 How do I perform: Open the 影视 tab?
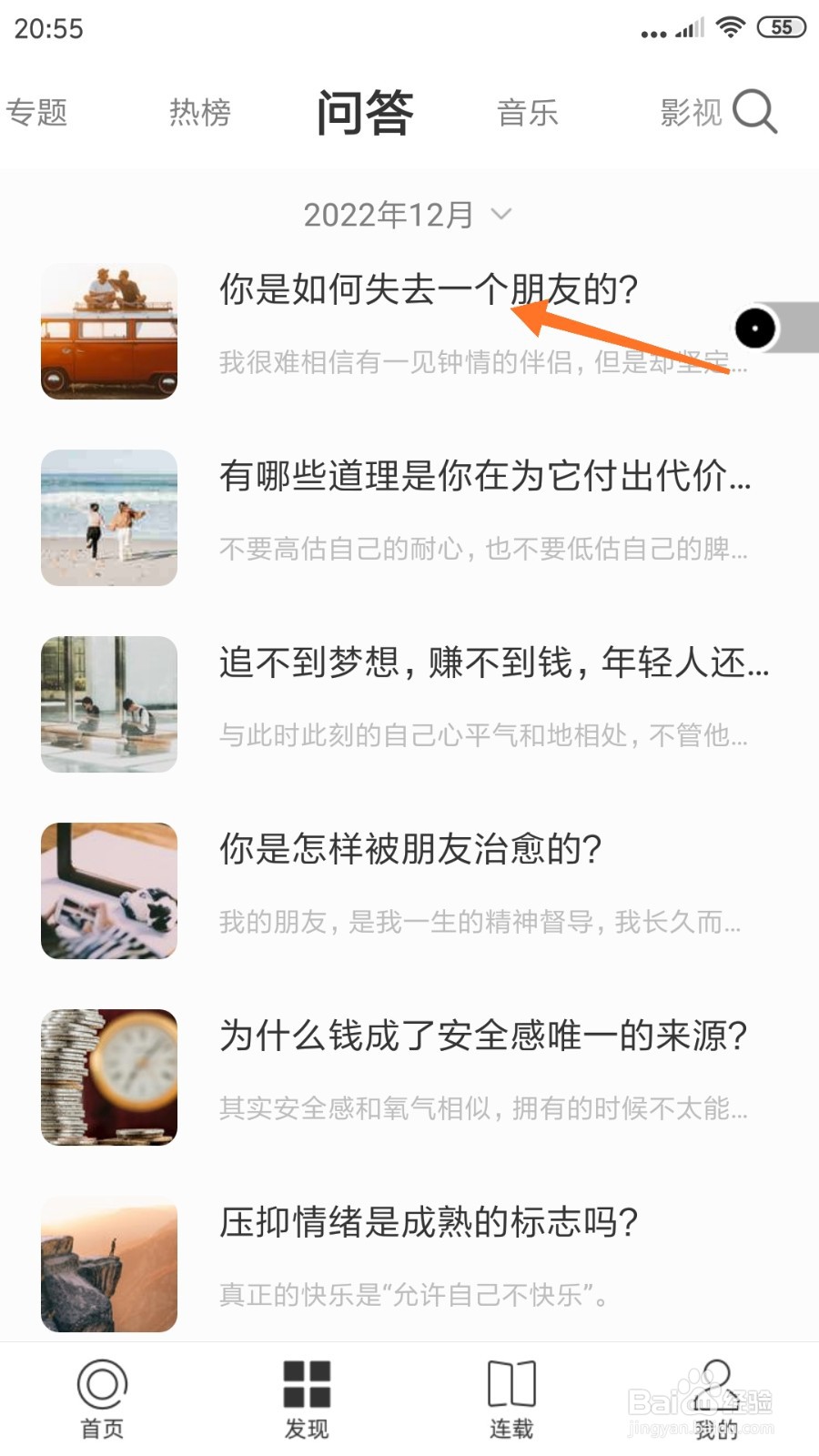[x=689, y=112]
